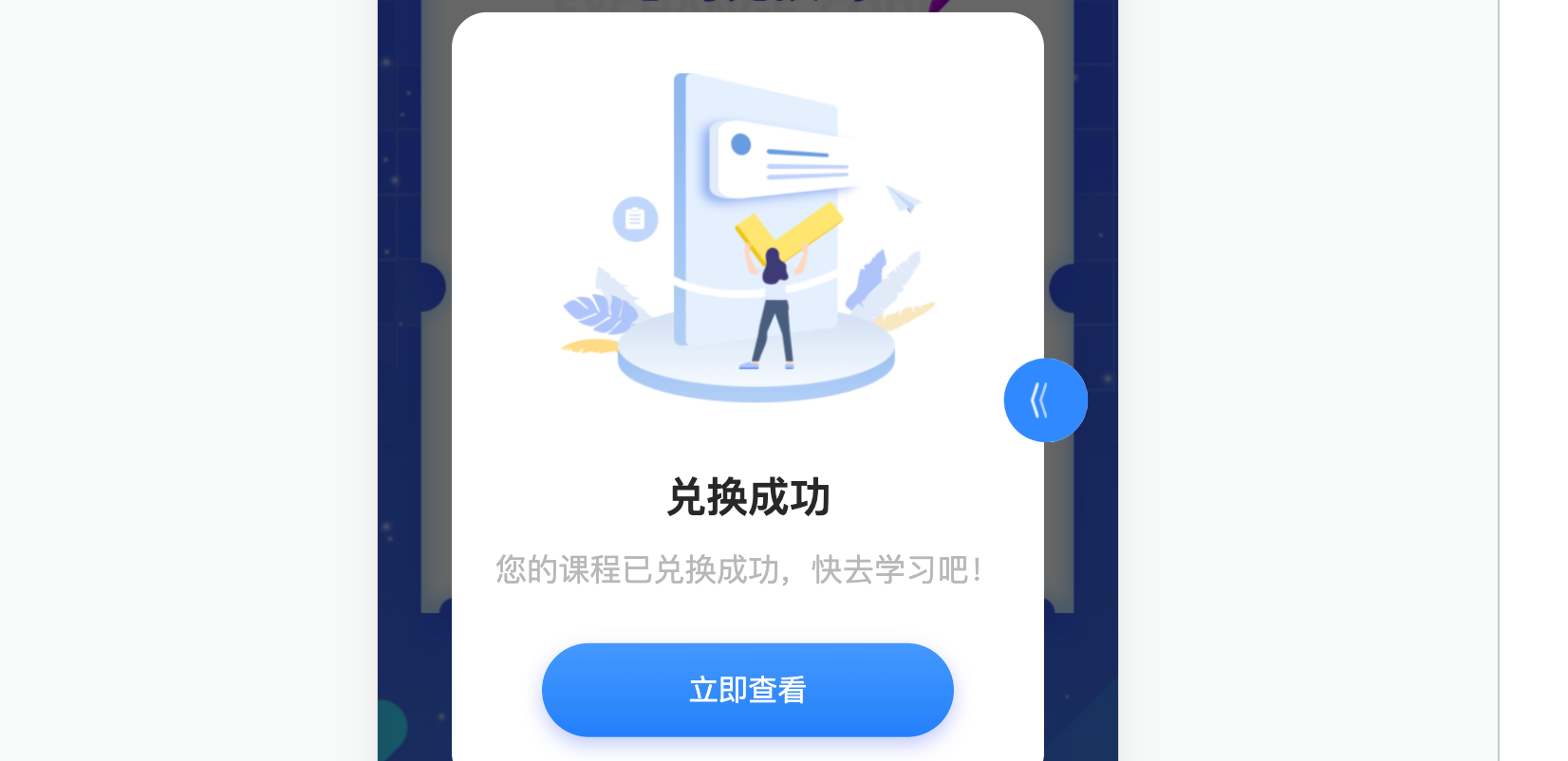The height and width of the screenshot is (761, 1568).
Task: Expand the blue floating side arrow button
Action: pos(1045,400)
